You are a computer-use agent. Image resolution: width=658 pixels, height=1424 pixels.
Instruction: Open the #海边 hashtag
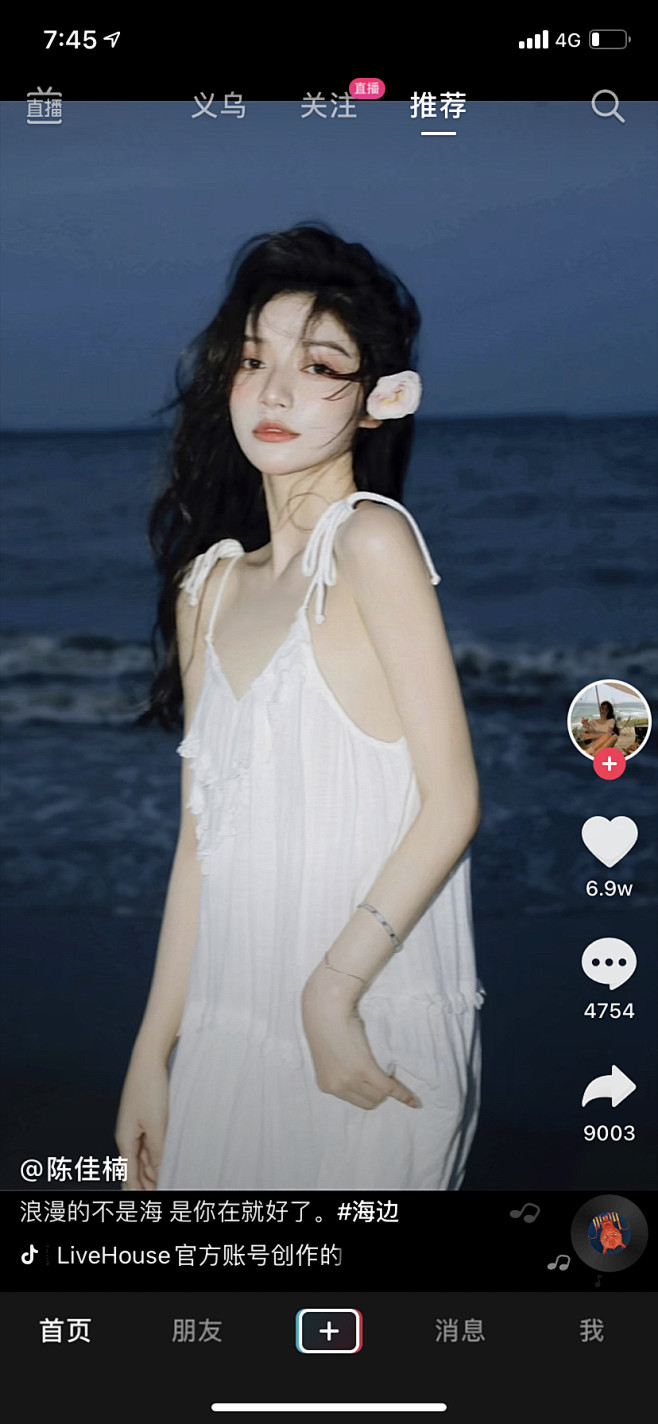[x=368, y=1212]
